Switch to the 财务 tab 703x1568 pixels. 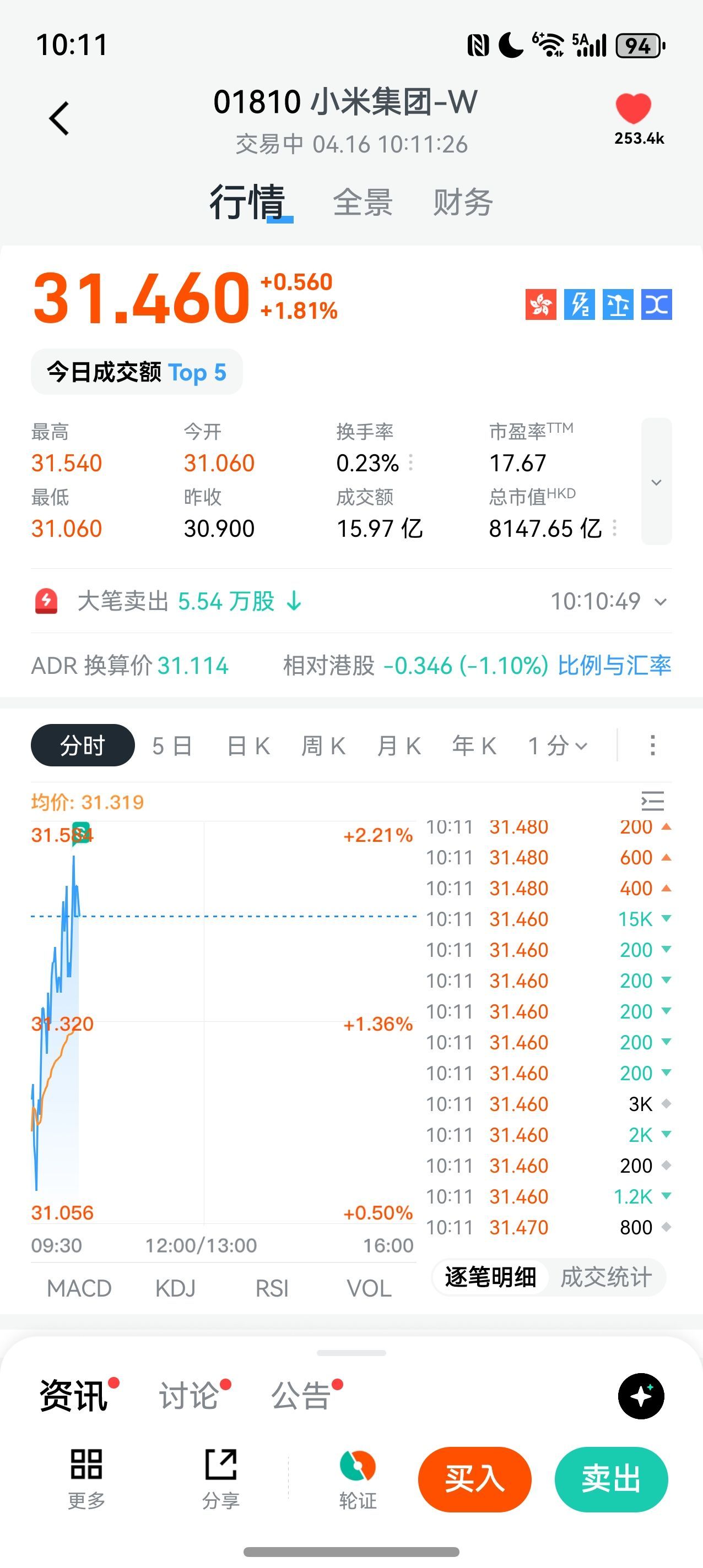463,202
